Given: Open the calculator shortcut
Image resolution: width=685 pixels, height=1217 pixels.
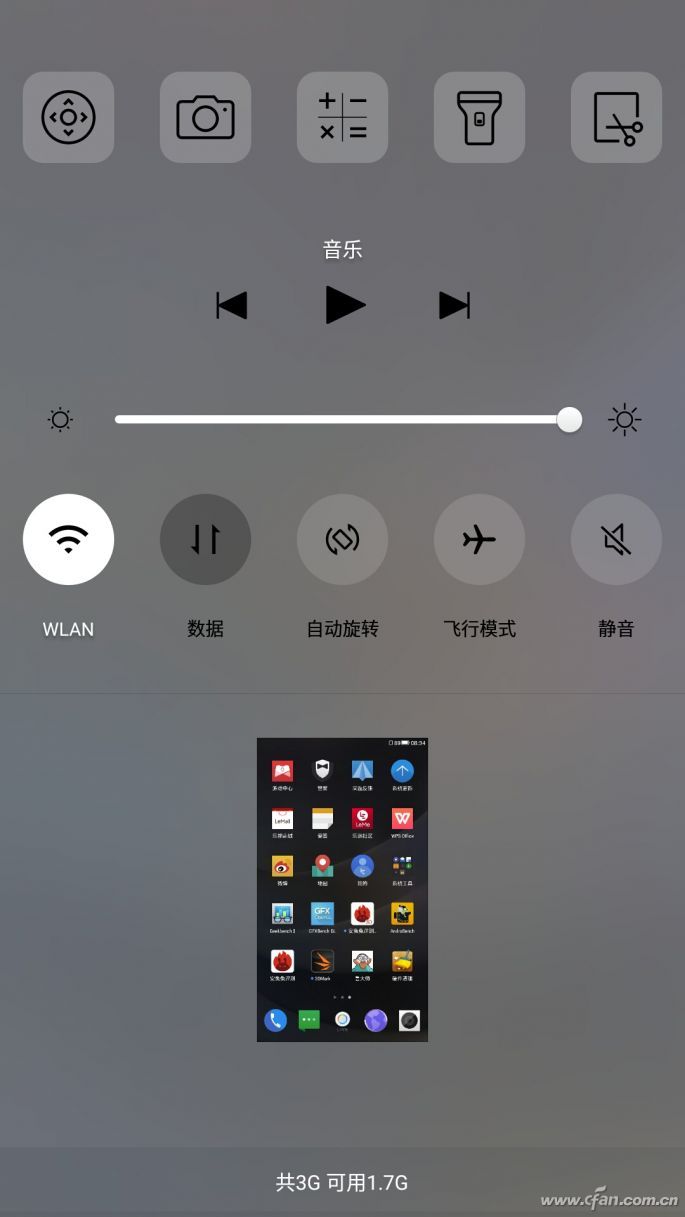Looking at the screenshot, I should 342,117.
